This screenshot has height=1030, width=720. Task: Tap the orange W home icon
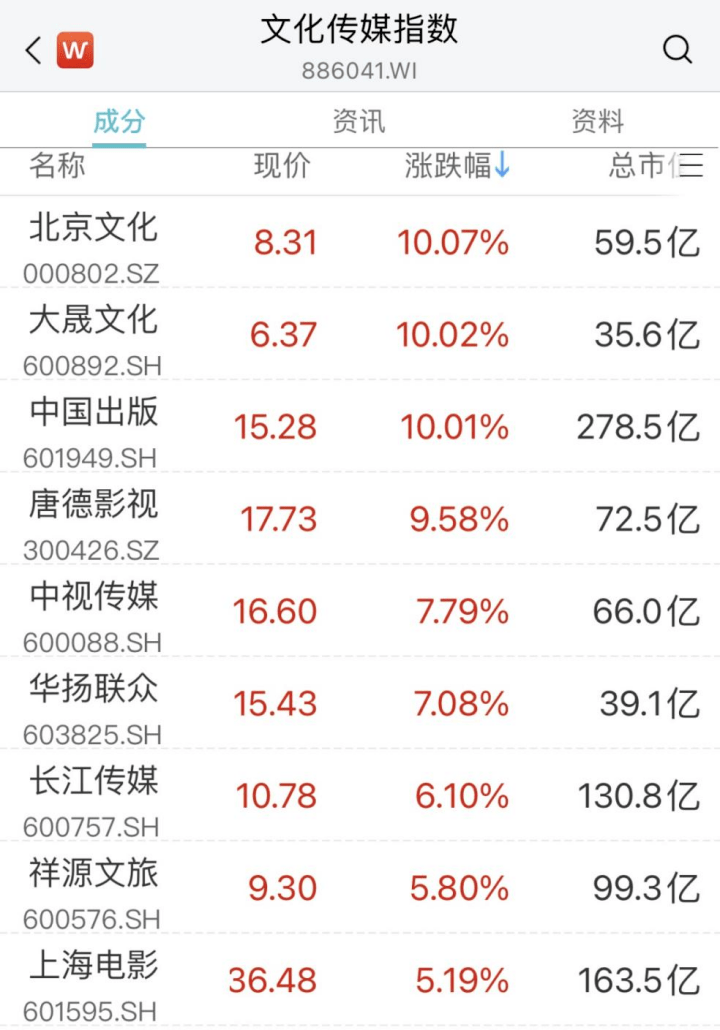coord(75,50)
